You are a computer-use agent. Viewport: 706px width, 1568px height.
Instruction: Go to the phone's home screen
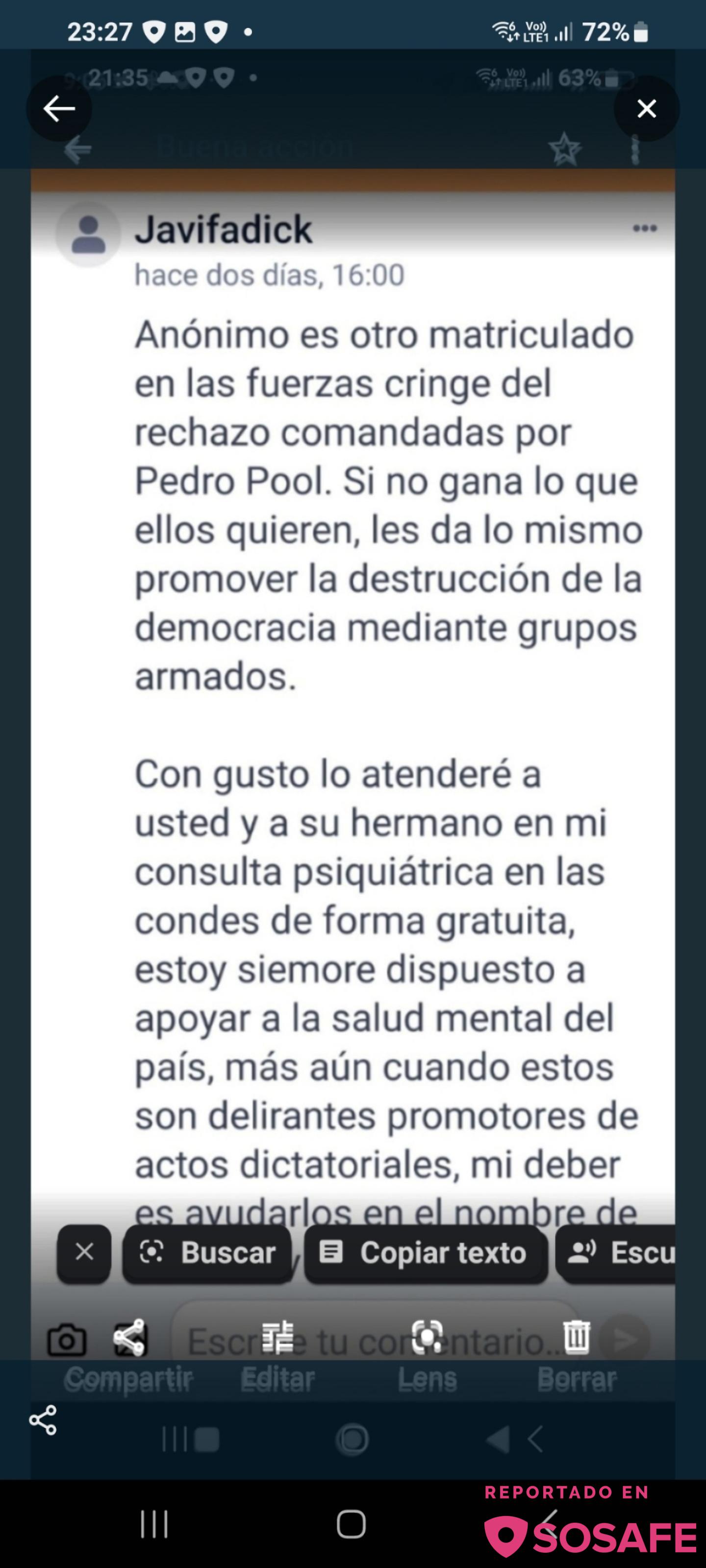[x=352, y=1523]
